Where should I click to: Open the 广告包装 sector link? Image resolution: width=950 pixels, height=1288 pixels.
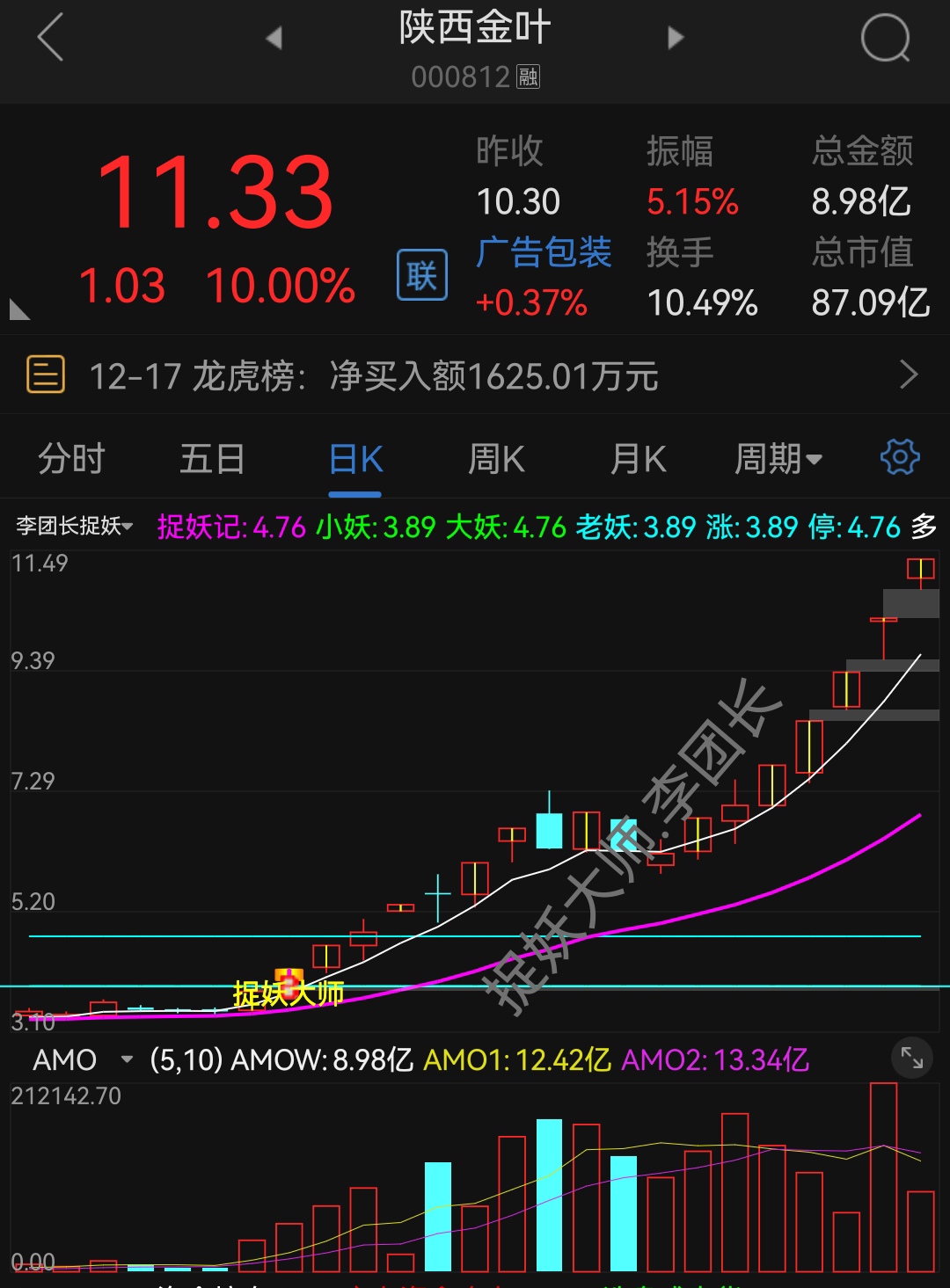[544, 253]
